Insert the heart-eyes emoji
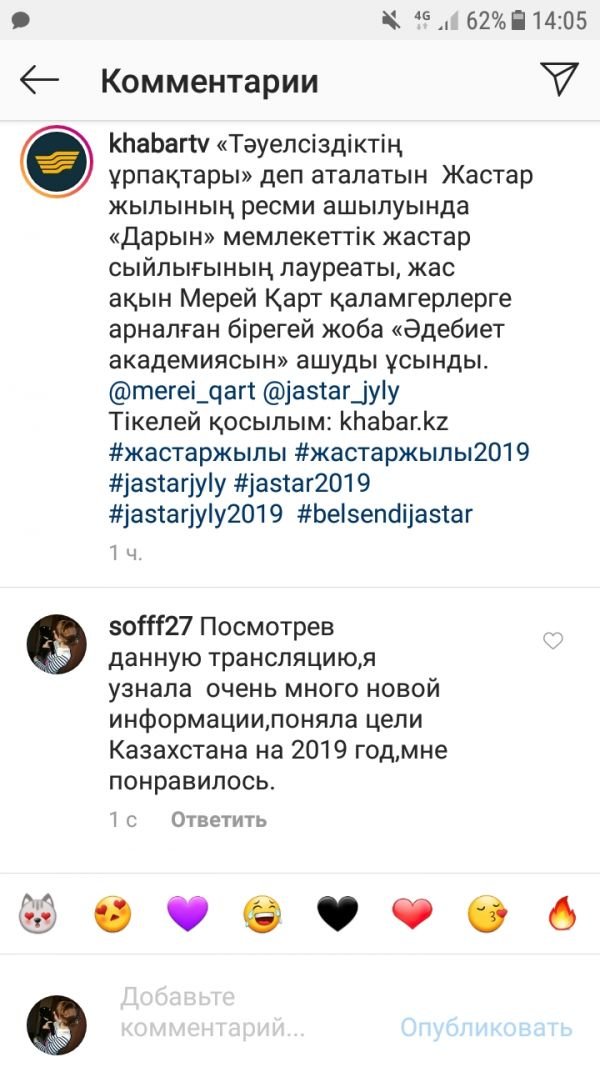Screen dimensions: 600x1067 (112, 912)
